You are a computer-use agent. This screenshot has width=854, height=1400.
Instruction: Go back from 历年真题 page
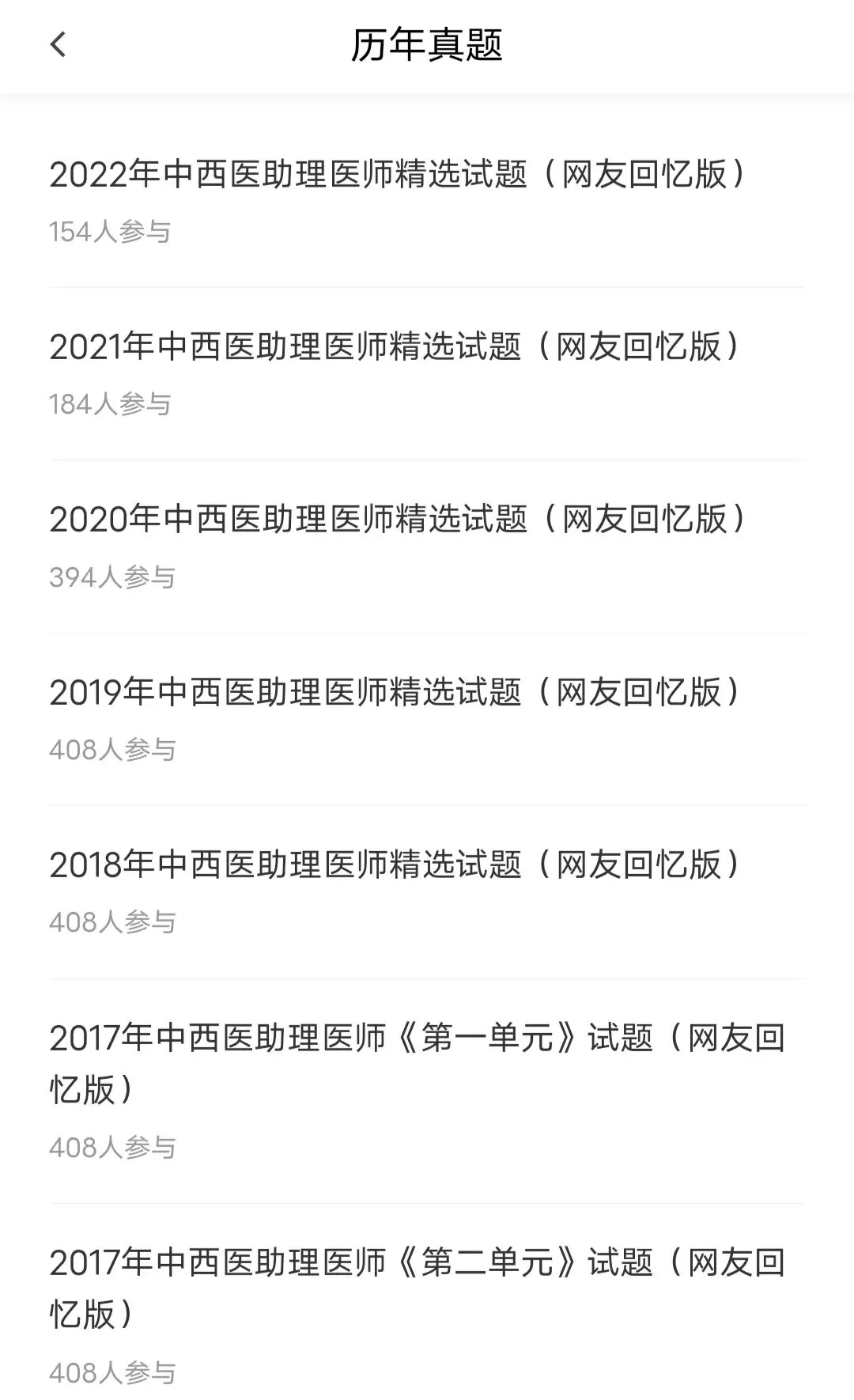59,45
